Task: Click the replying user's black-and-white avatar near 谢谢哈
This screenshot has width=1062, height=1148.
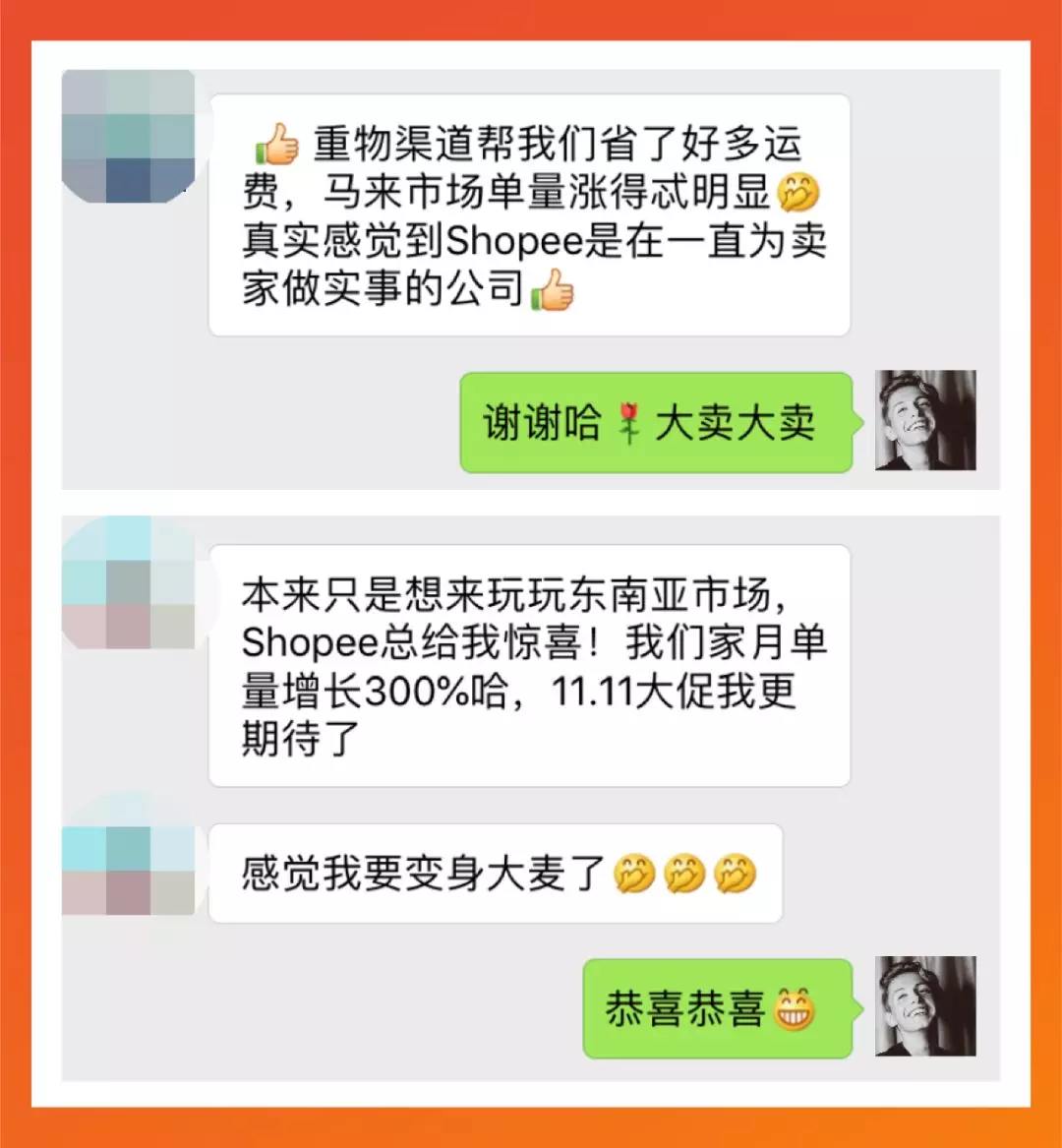Action: point(926,421)
